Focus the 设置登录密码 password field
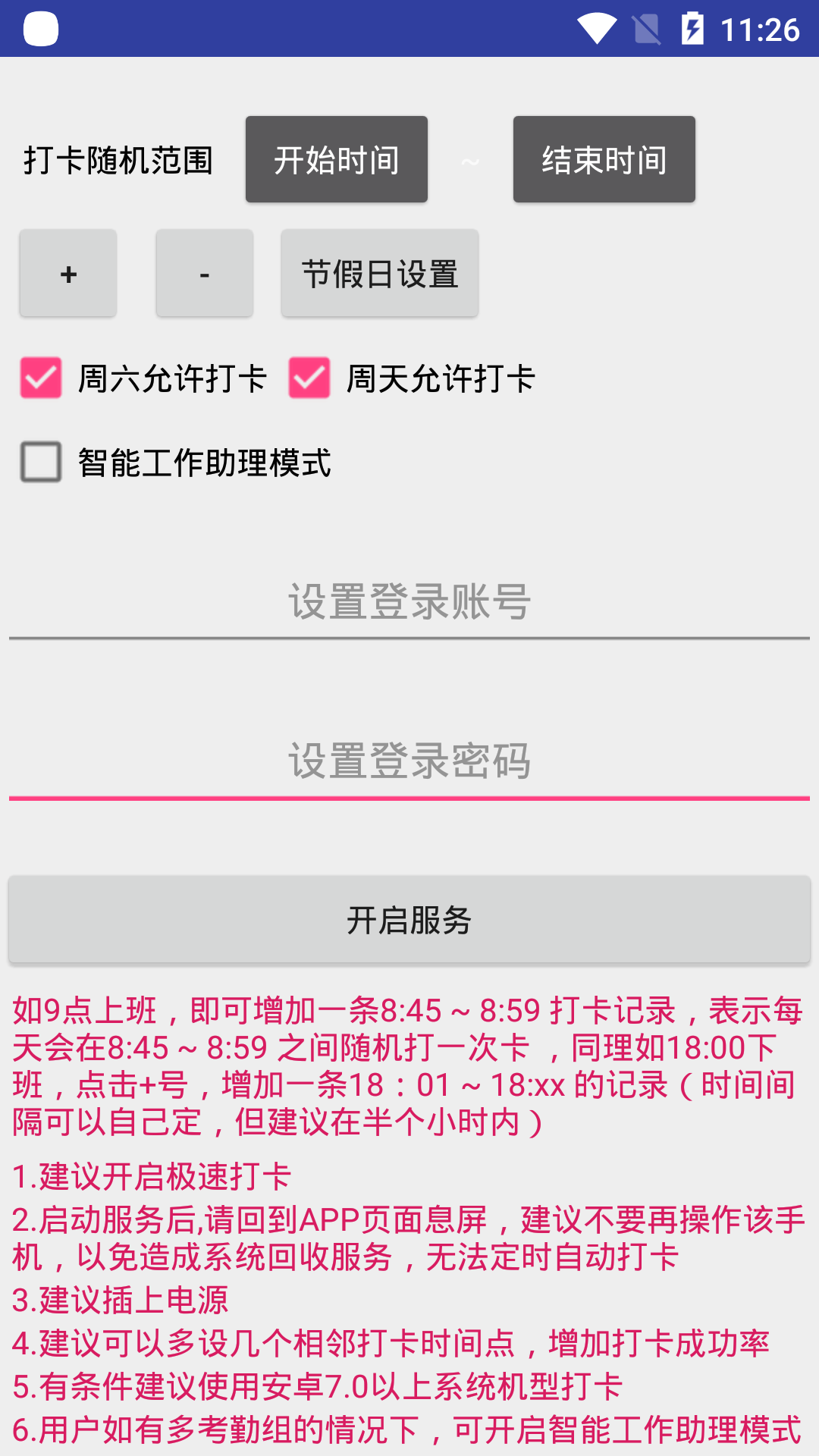This screenshot has height=1456, width=819. pos(409,761)
